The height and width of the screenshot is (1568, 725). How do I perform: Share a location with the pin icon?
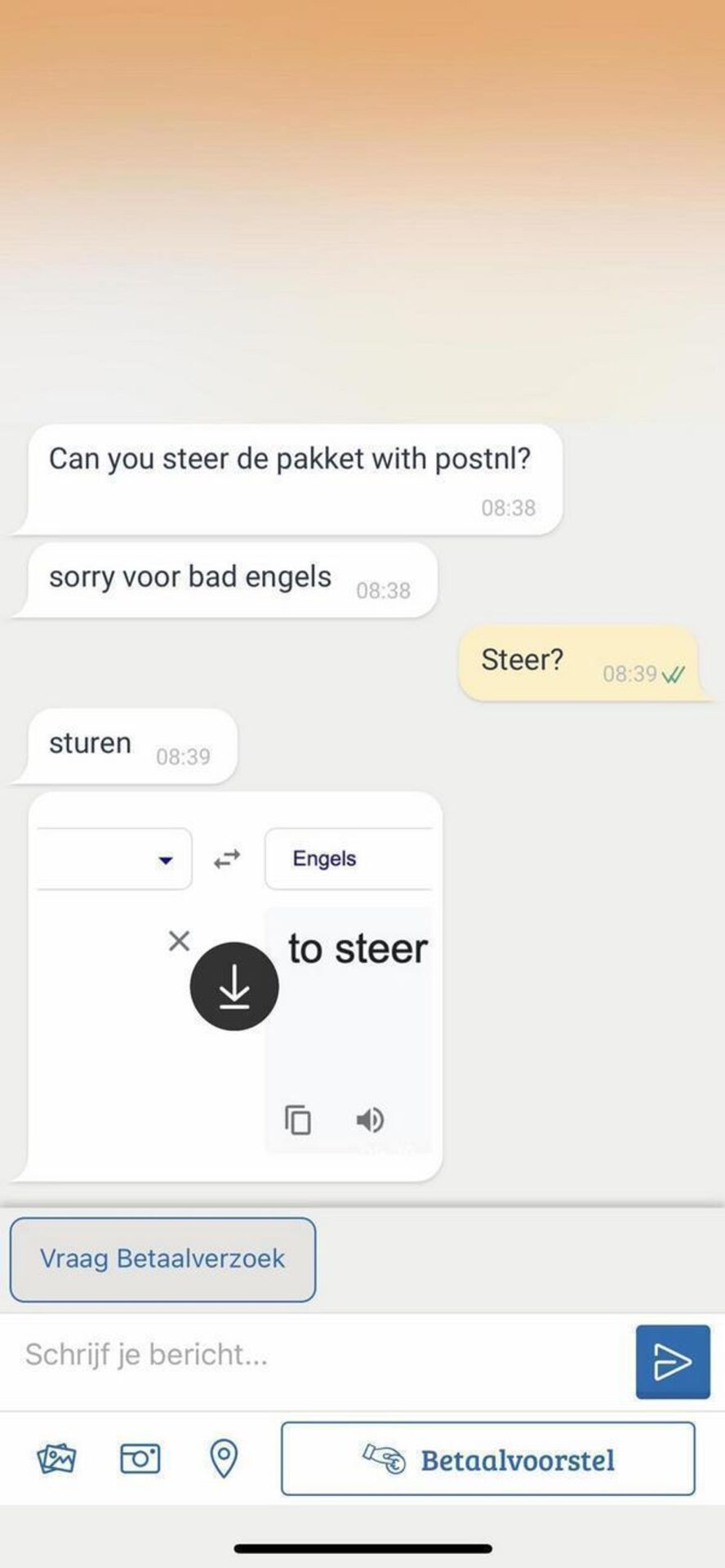[x=224, y=1459]
